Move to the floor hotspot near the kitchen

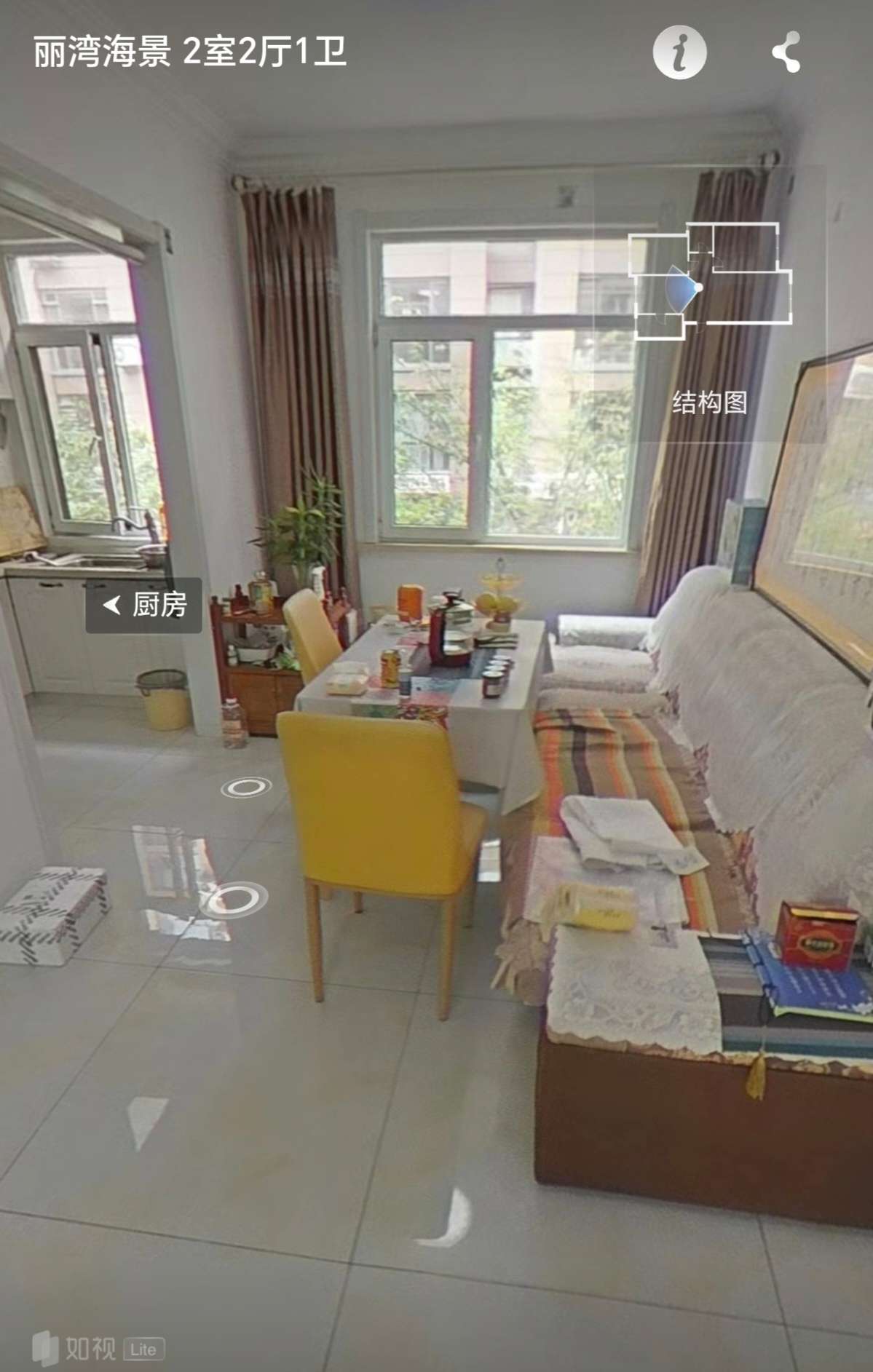click(246, 787)
